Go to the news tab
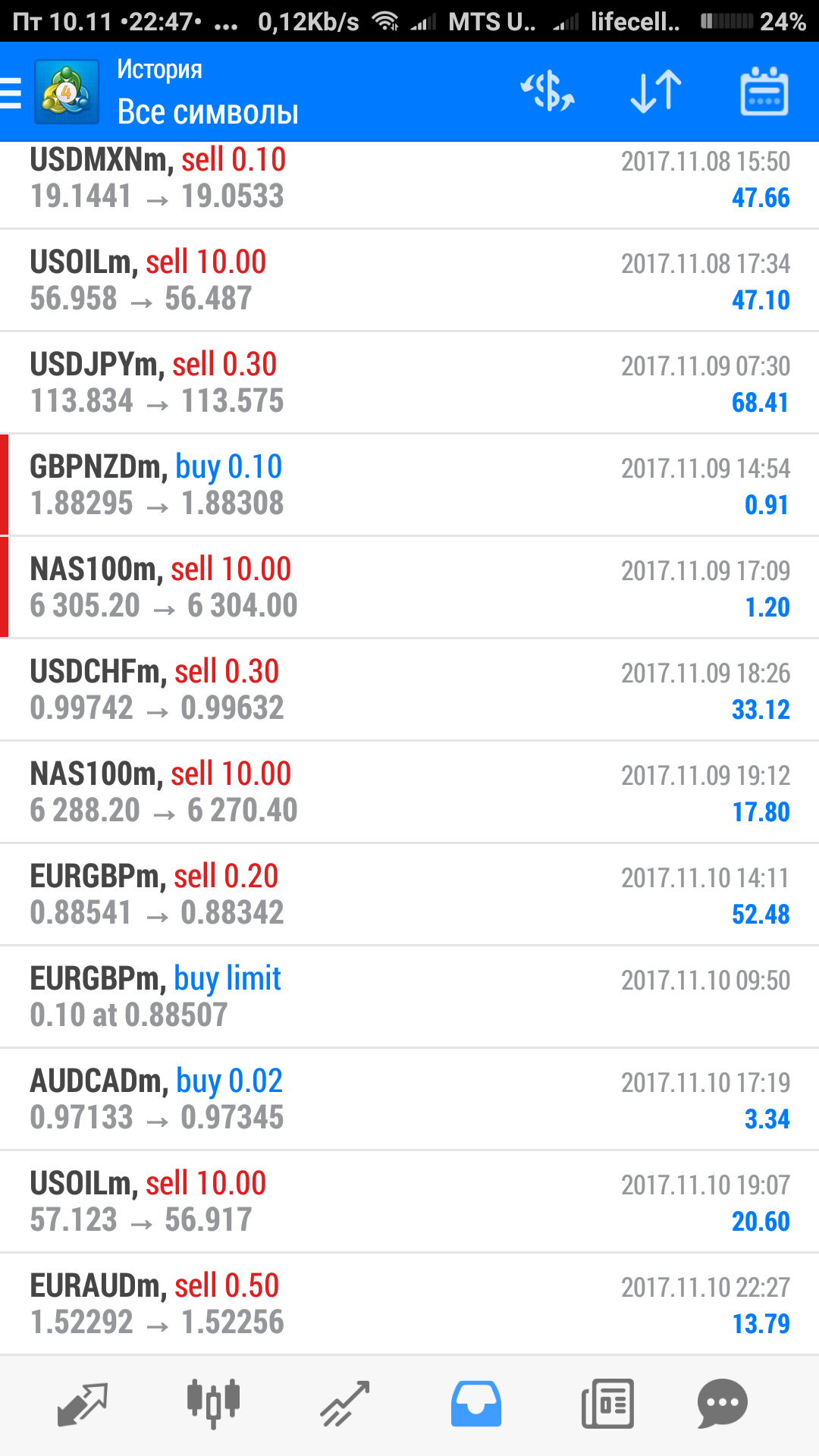 [607, 1404]
